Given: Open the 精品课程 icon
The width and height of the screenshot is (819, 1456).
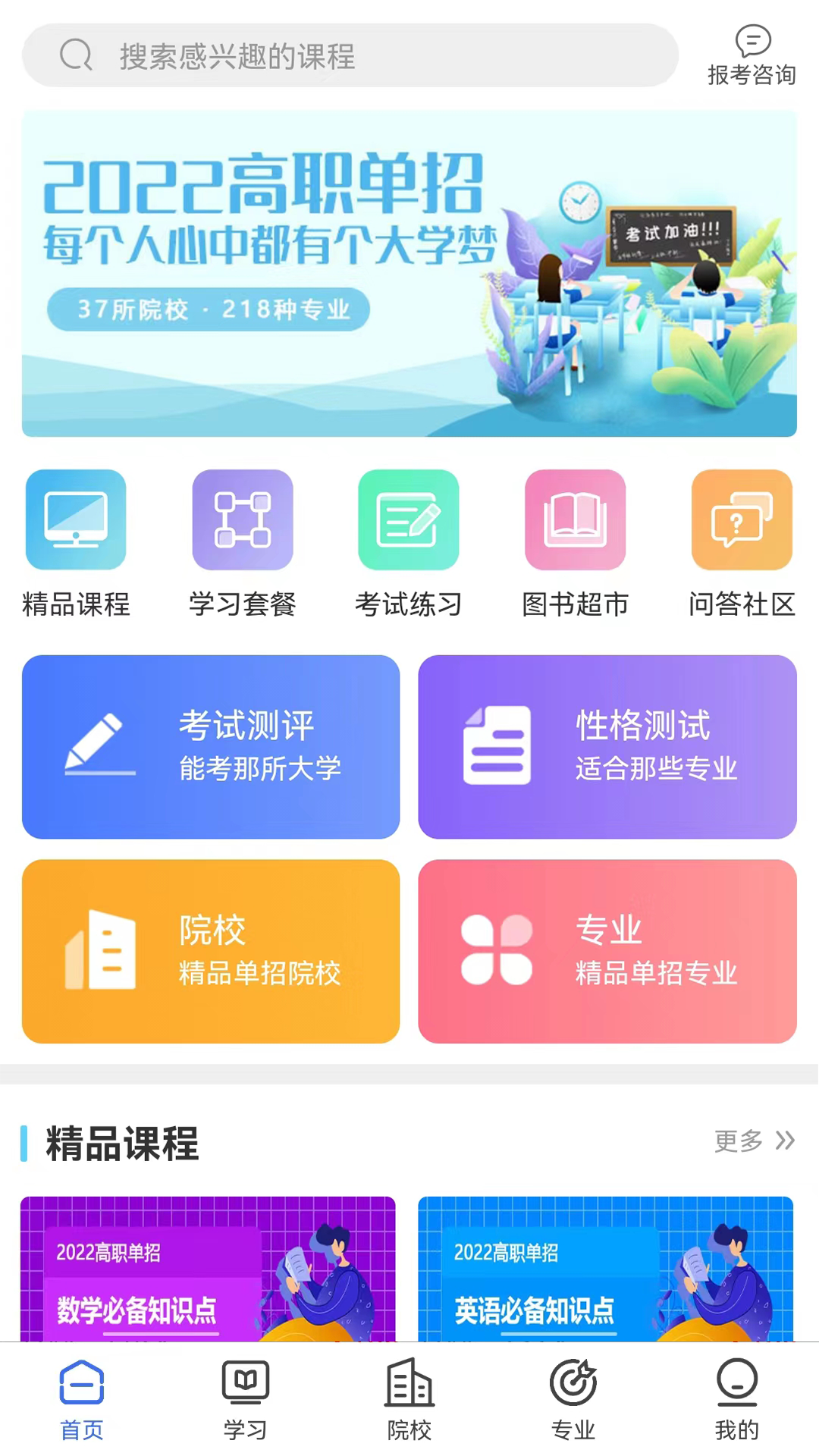Looking at the screenshot, I should [75, 520].
